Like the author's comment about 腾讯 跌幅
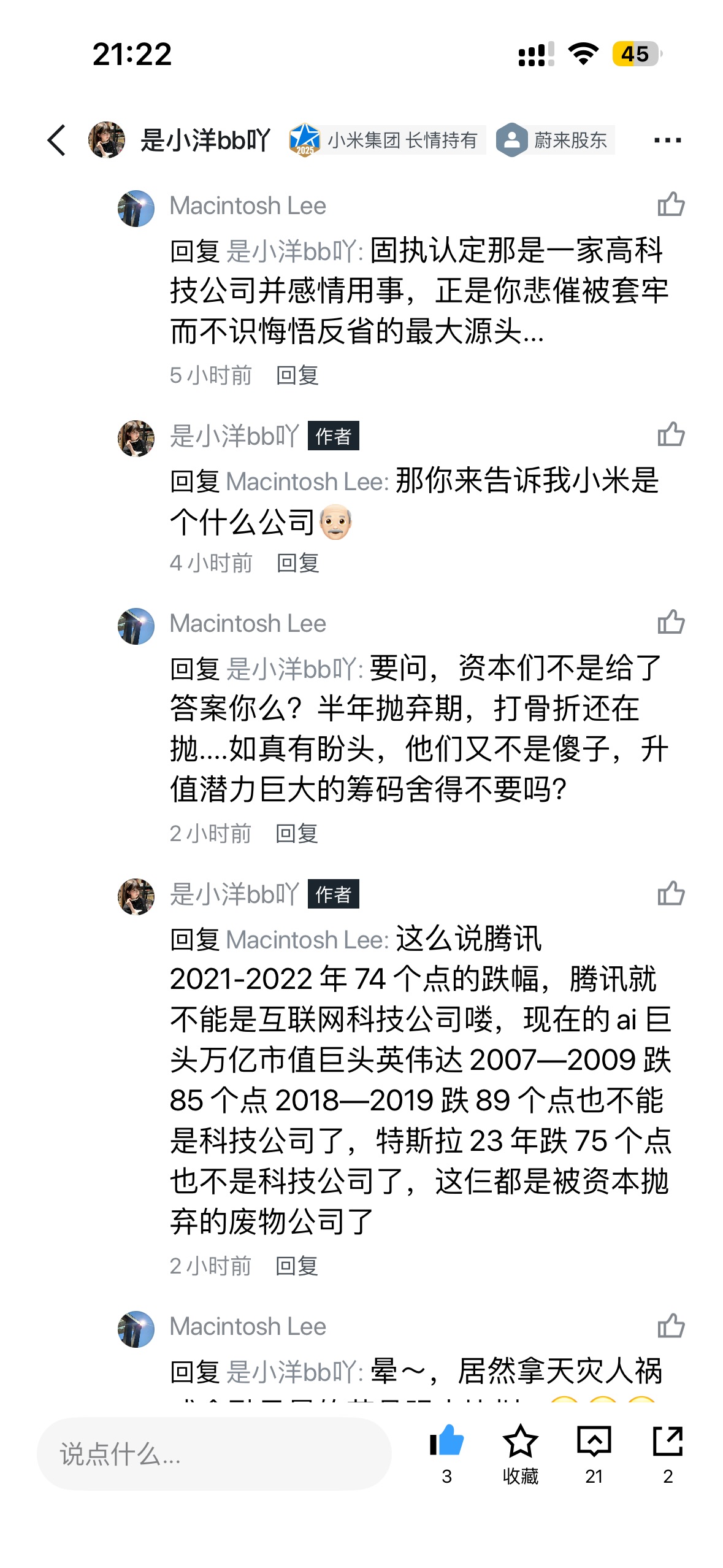This screenshot has height=1568, width=723. click(x=670, y=894)
